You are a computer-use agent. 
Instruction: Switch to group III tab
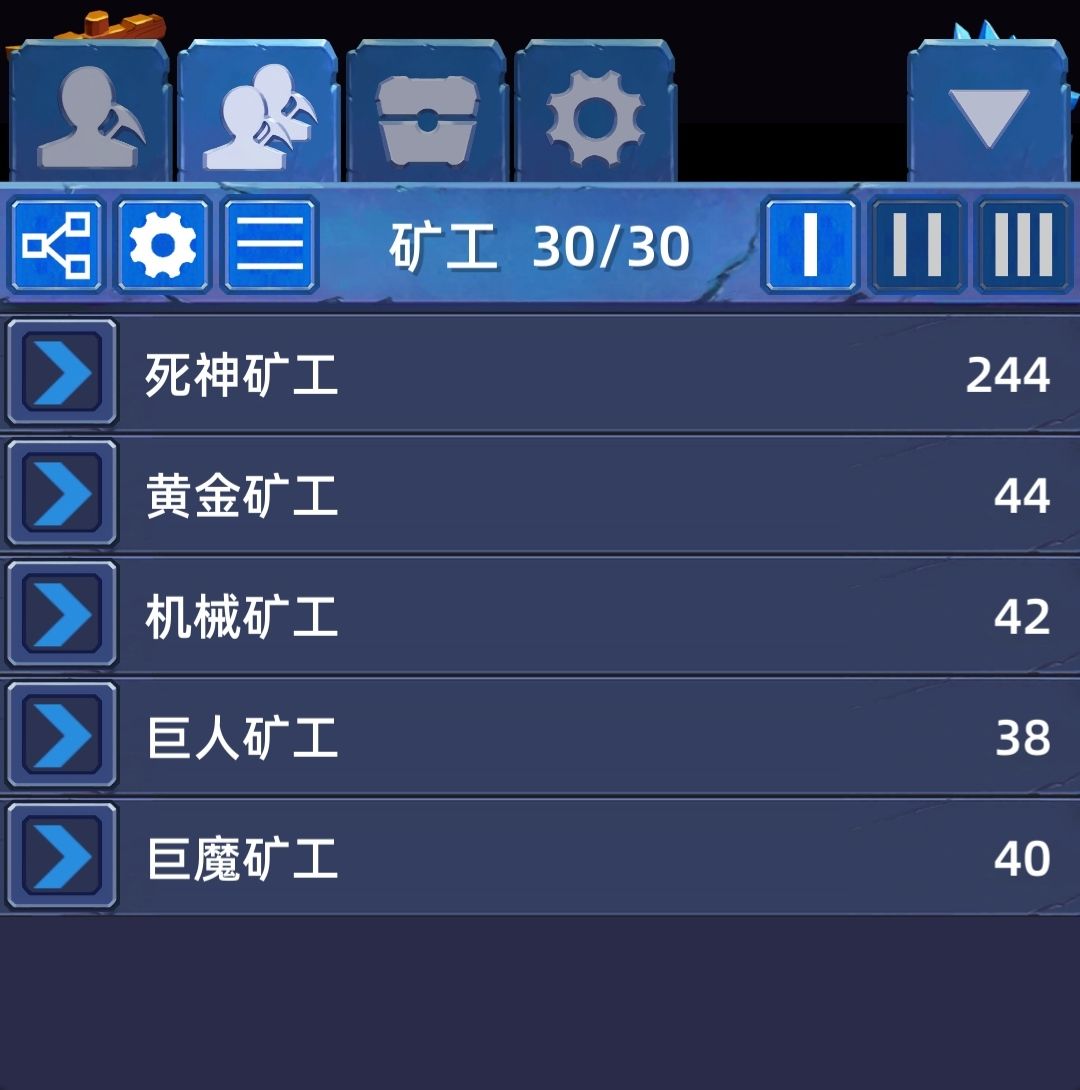[x=1019, y=244]
